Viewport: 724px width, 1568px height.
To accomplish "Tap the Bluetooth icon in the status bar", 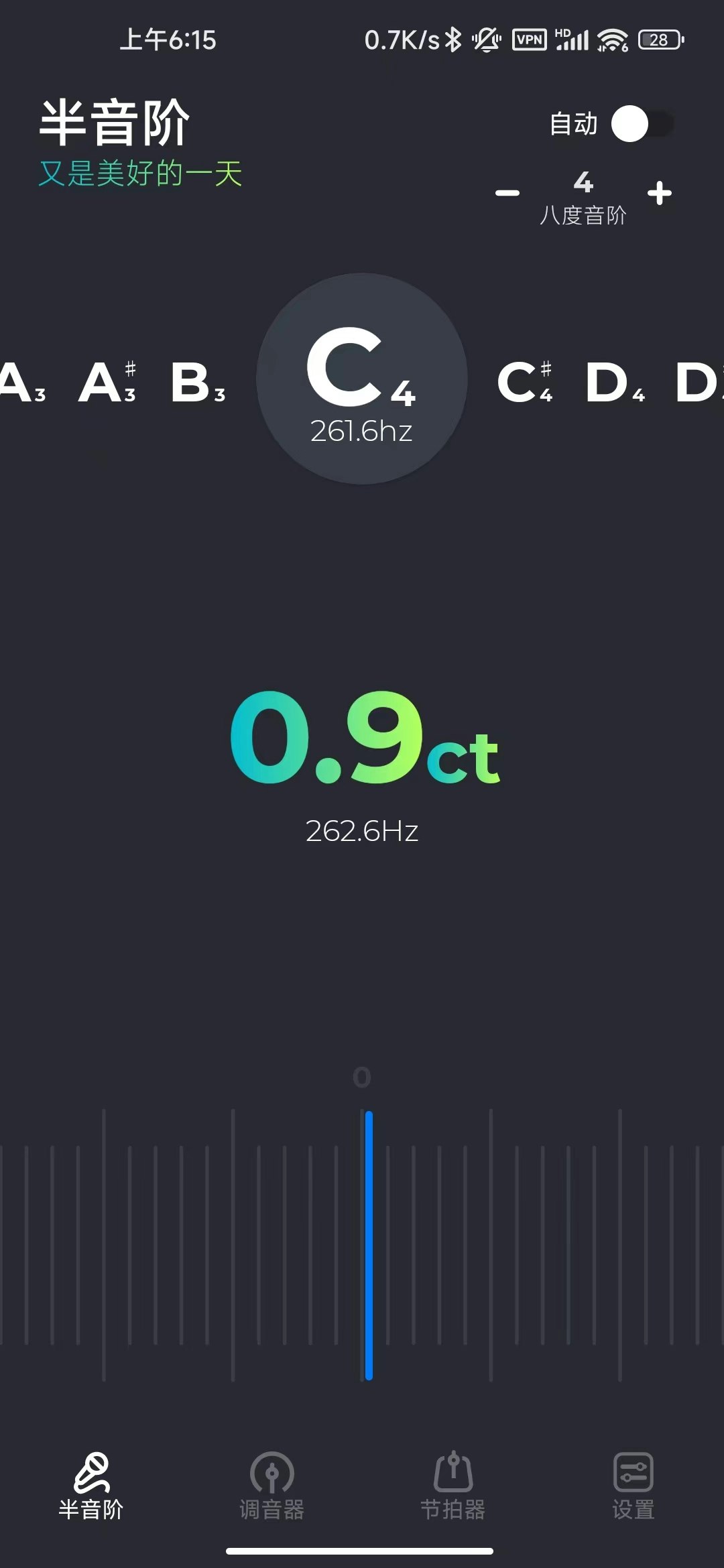I will [452, 40].
